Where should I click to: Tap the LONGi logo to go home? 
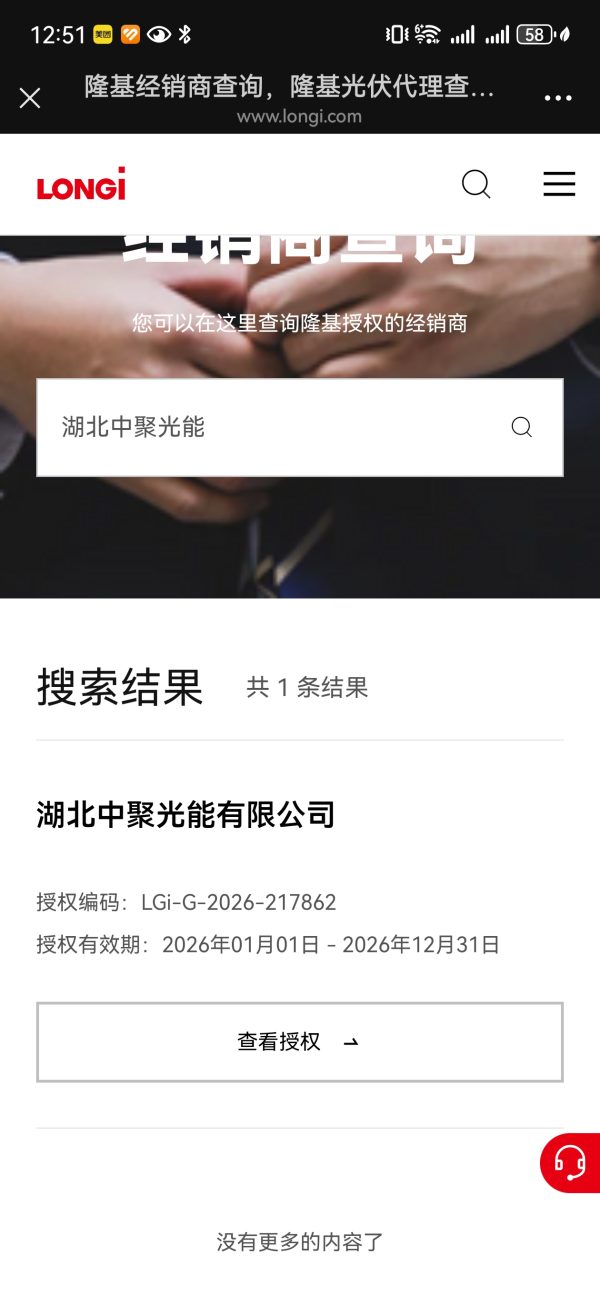[x=81, y=184]
